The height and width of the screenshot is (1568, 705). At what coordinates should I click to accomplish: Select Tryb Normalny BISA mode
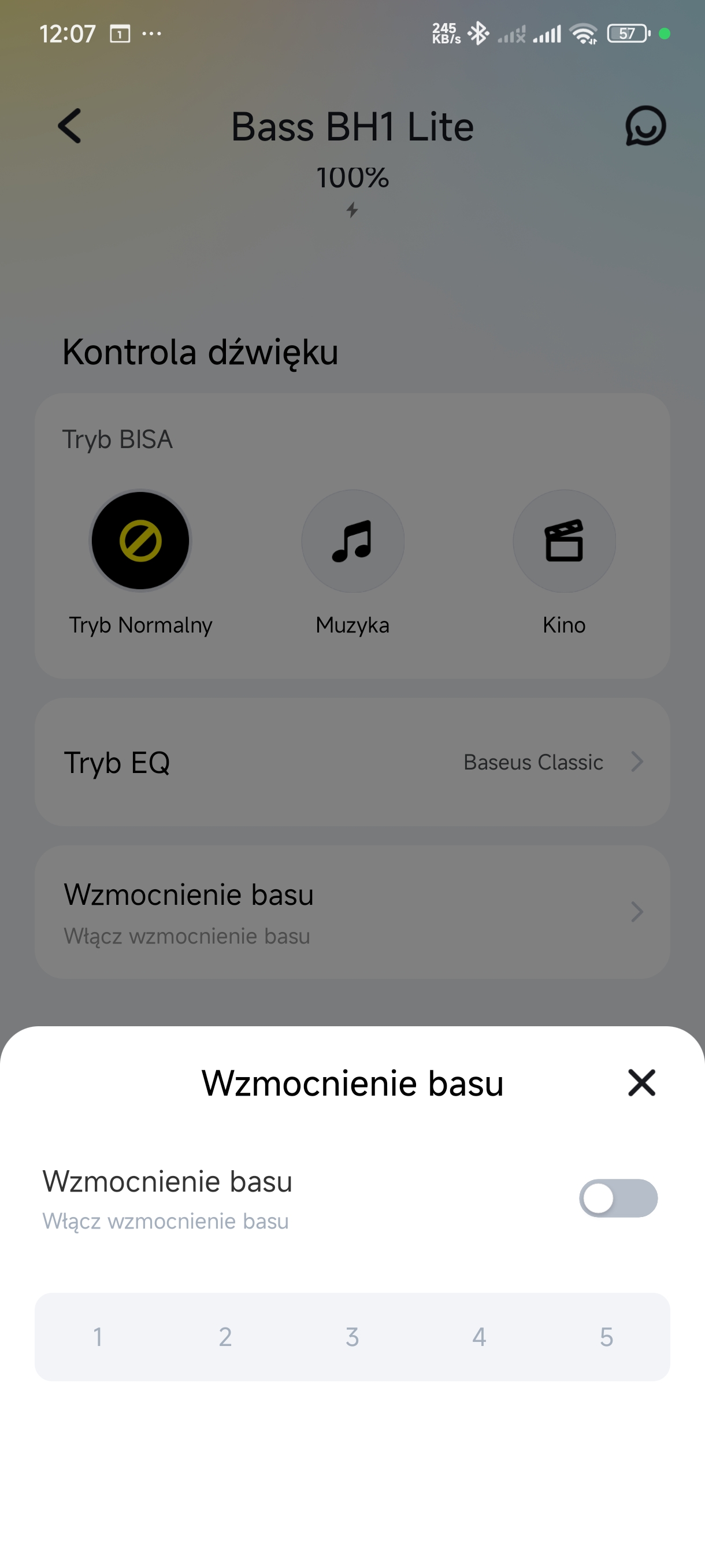140,541
